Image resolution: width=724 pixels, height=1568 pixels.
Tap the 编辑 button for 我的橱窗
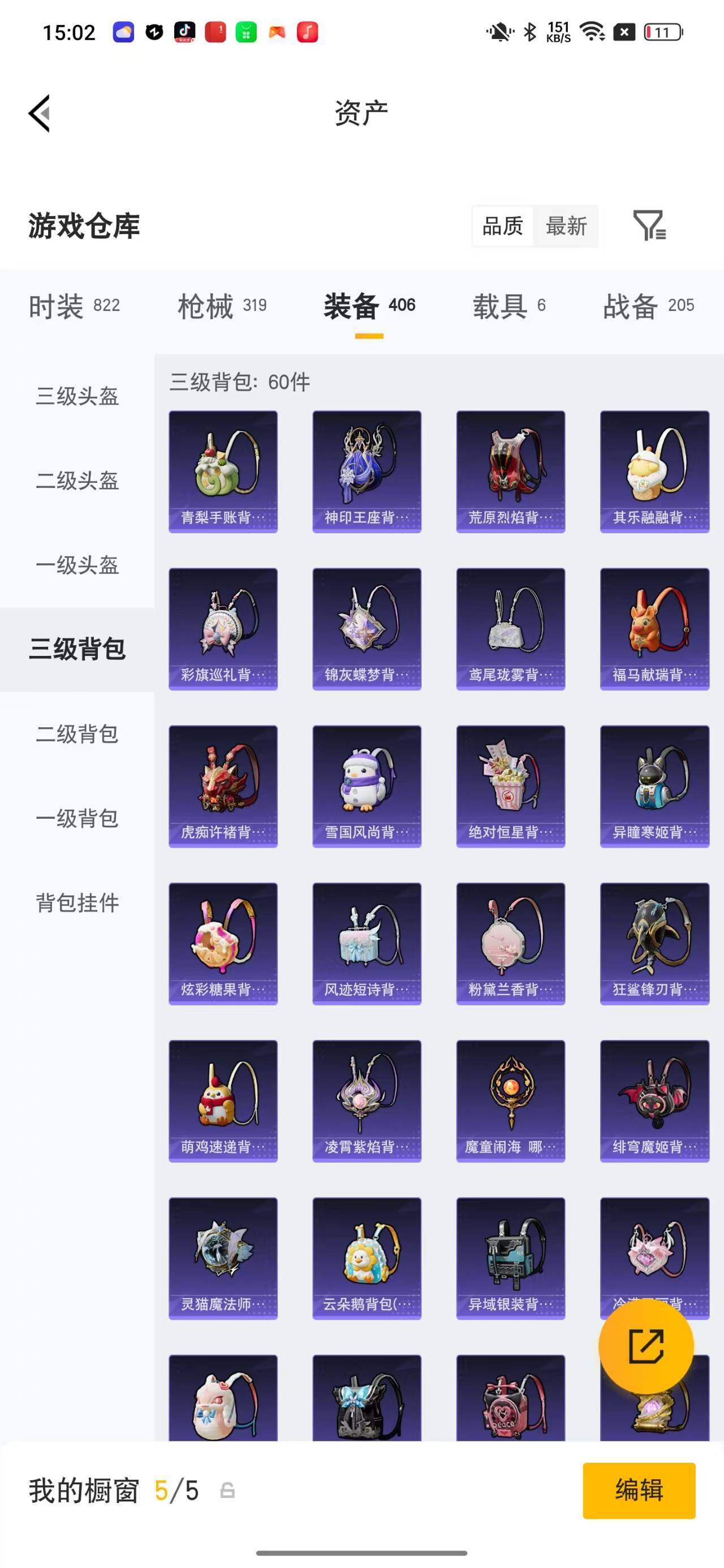click(x=639, y=1490)
